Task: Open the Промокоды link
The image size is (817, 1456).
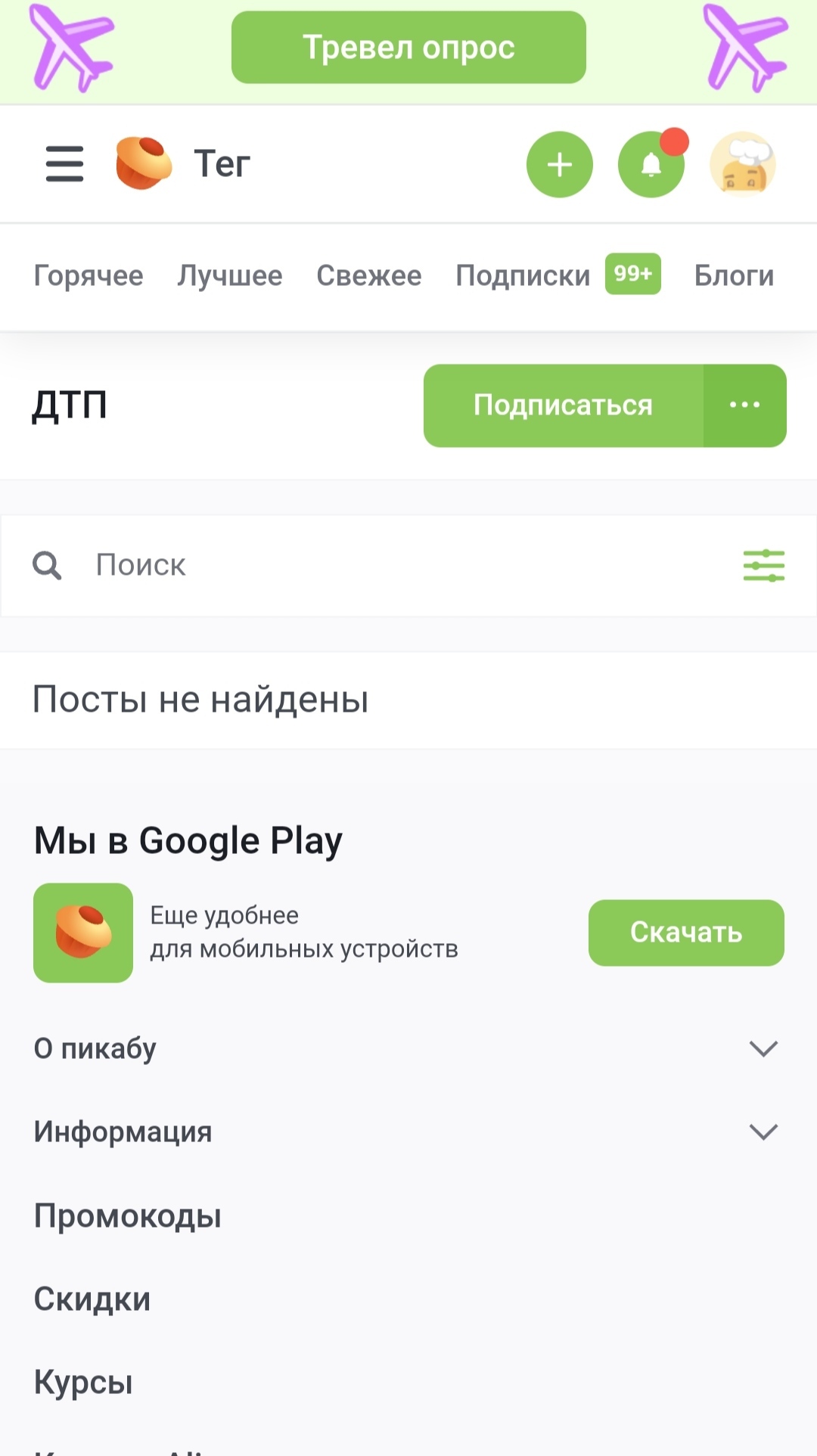Action: (128, 1215)
